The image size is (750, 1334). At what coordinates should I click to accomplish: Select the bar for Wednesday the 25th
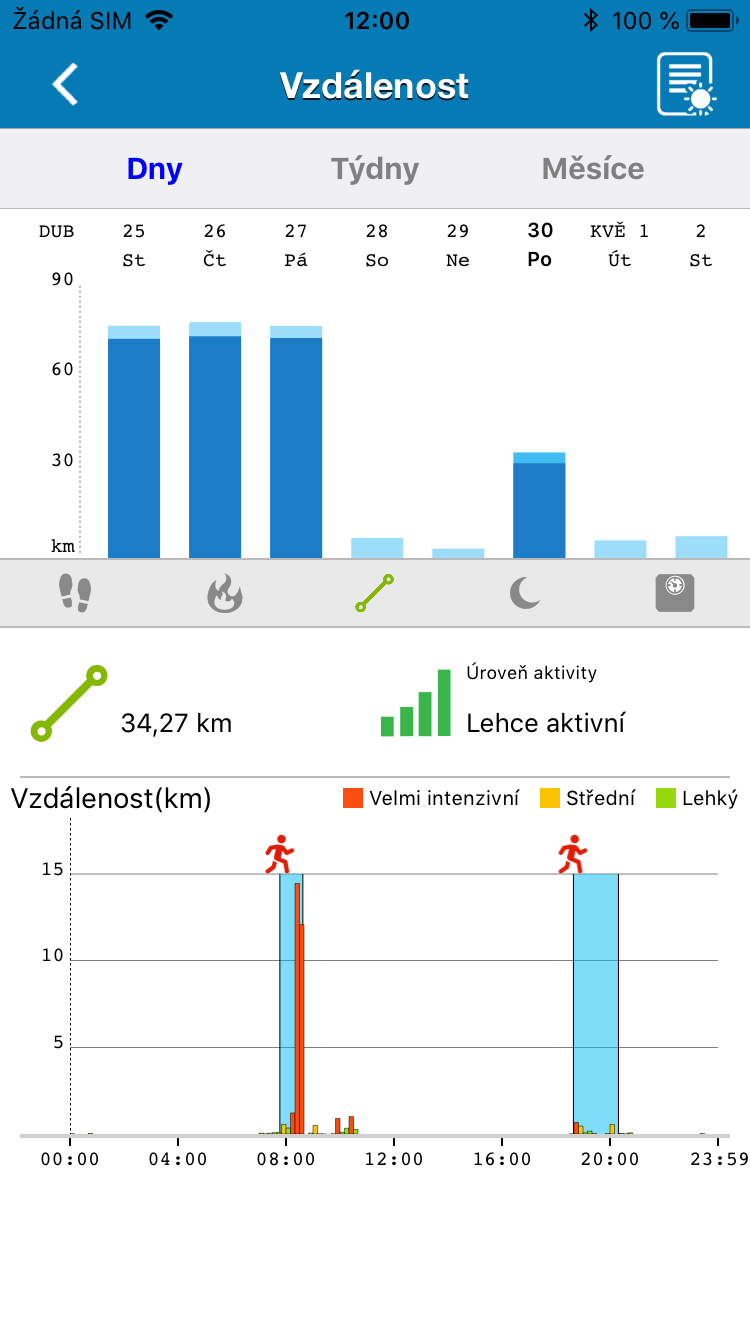click(x=134, y=442)
